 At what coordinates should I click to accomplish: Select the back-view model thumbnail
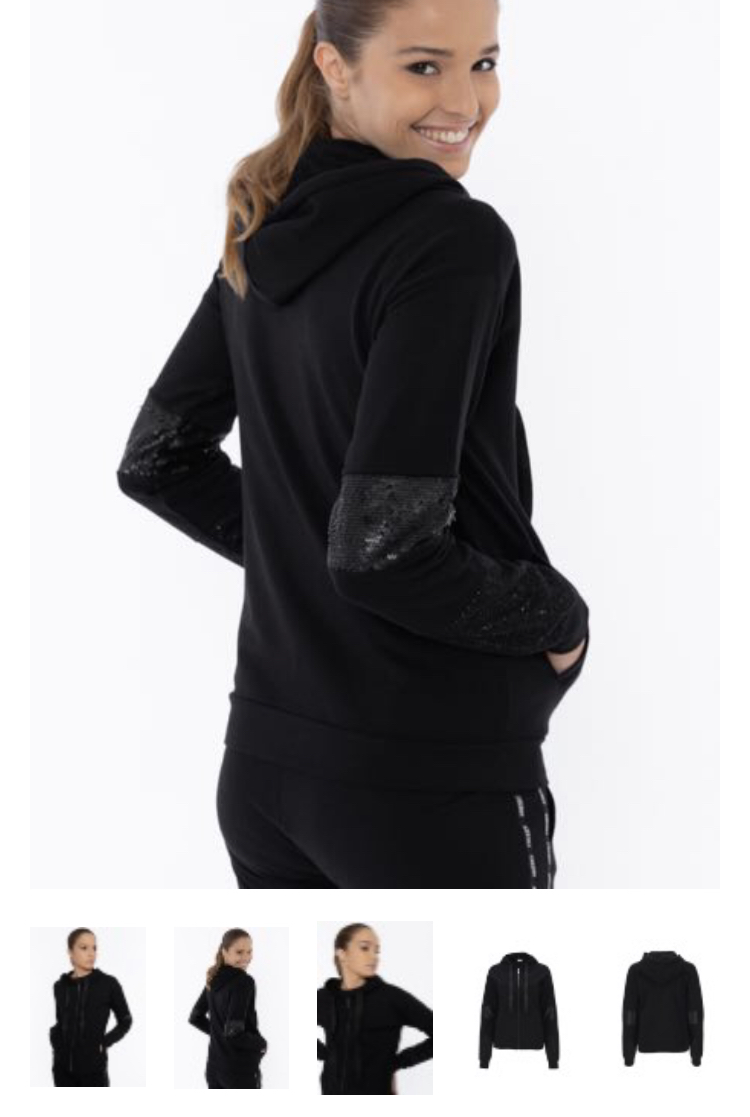coord(231,1007)
